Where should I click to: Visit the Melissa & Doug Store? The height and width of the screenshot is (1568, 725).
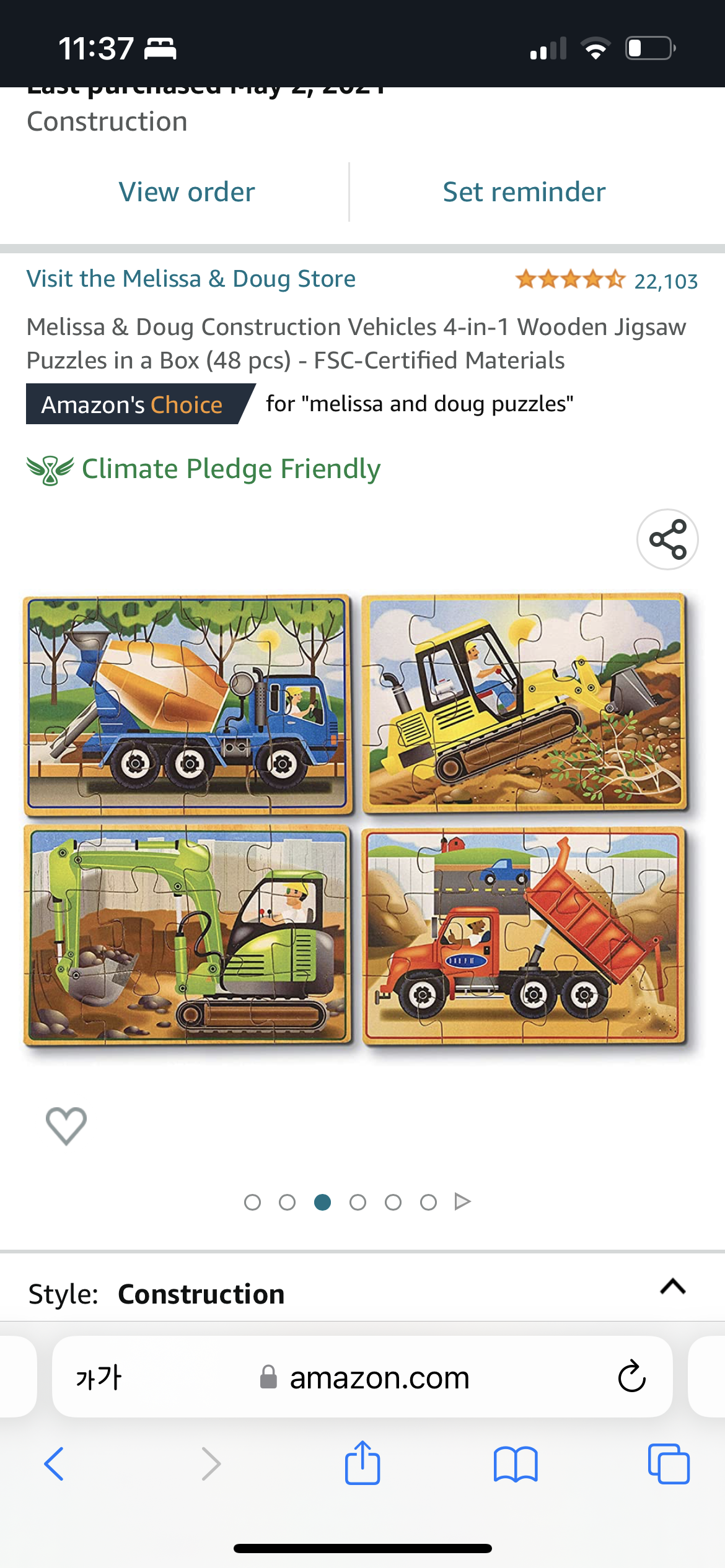191,279
